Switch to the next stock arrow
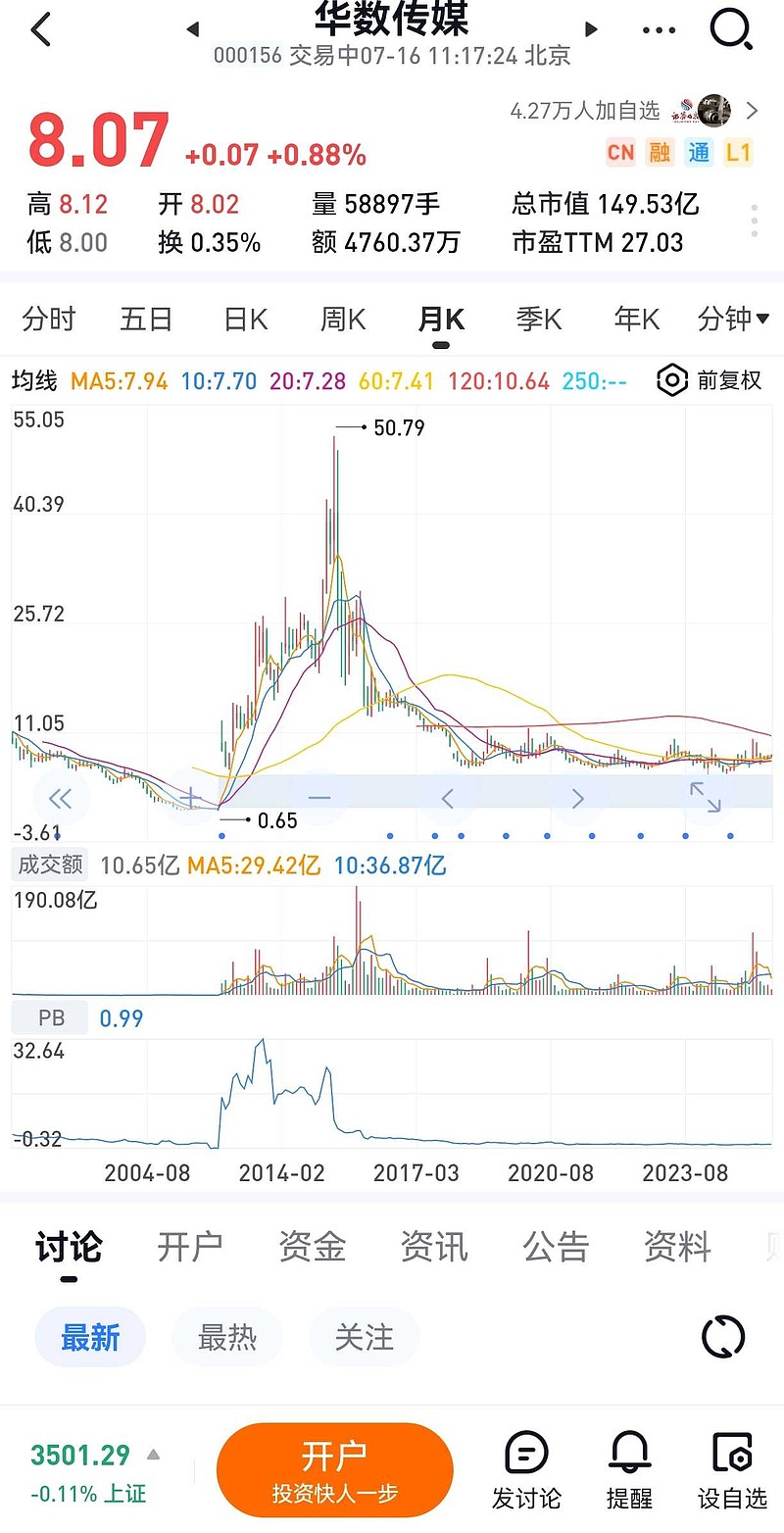 tap(591, 29)
